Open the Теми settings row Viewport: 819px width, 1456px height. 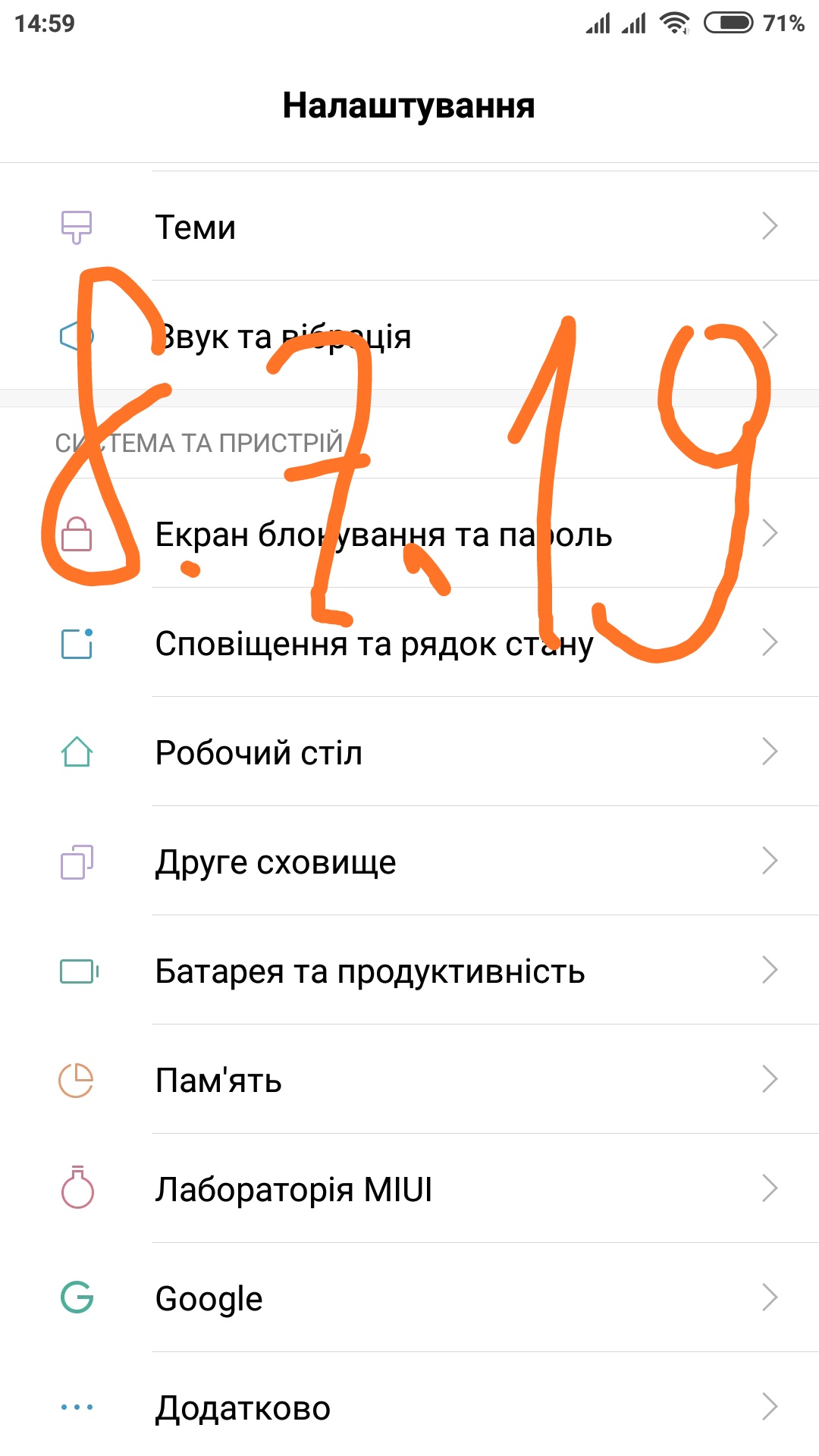pos(409,226)
